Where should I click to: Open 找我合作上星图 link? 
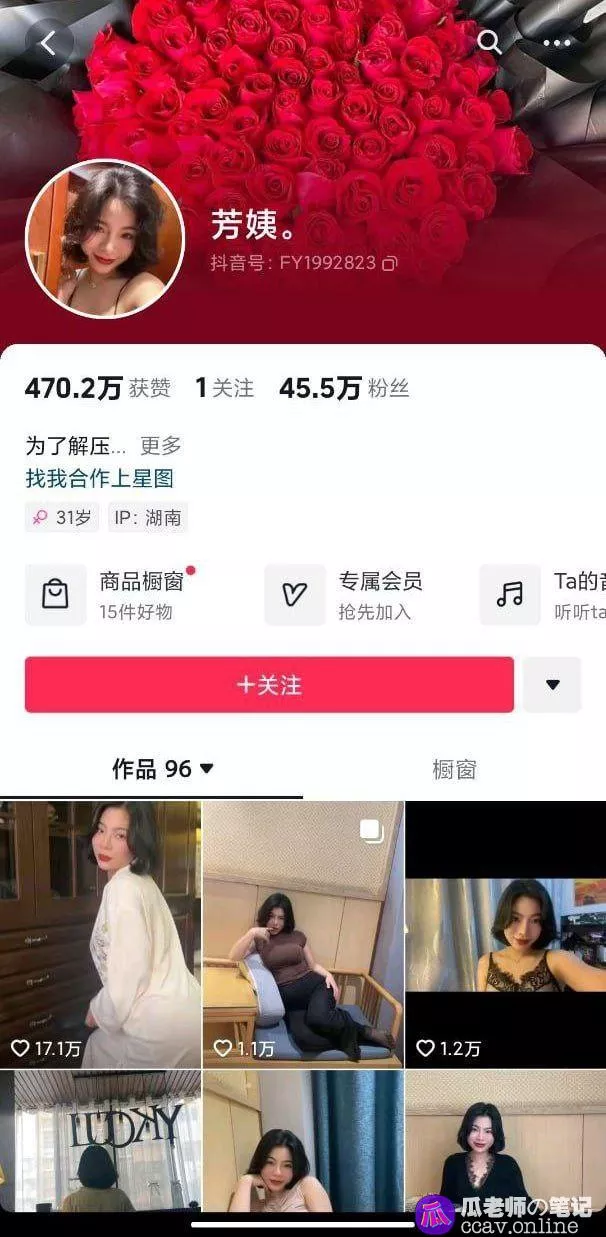click(x=99, y=478)
